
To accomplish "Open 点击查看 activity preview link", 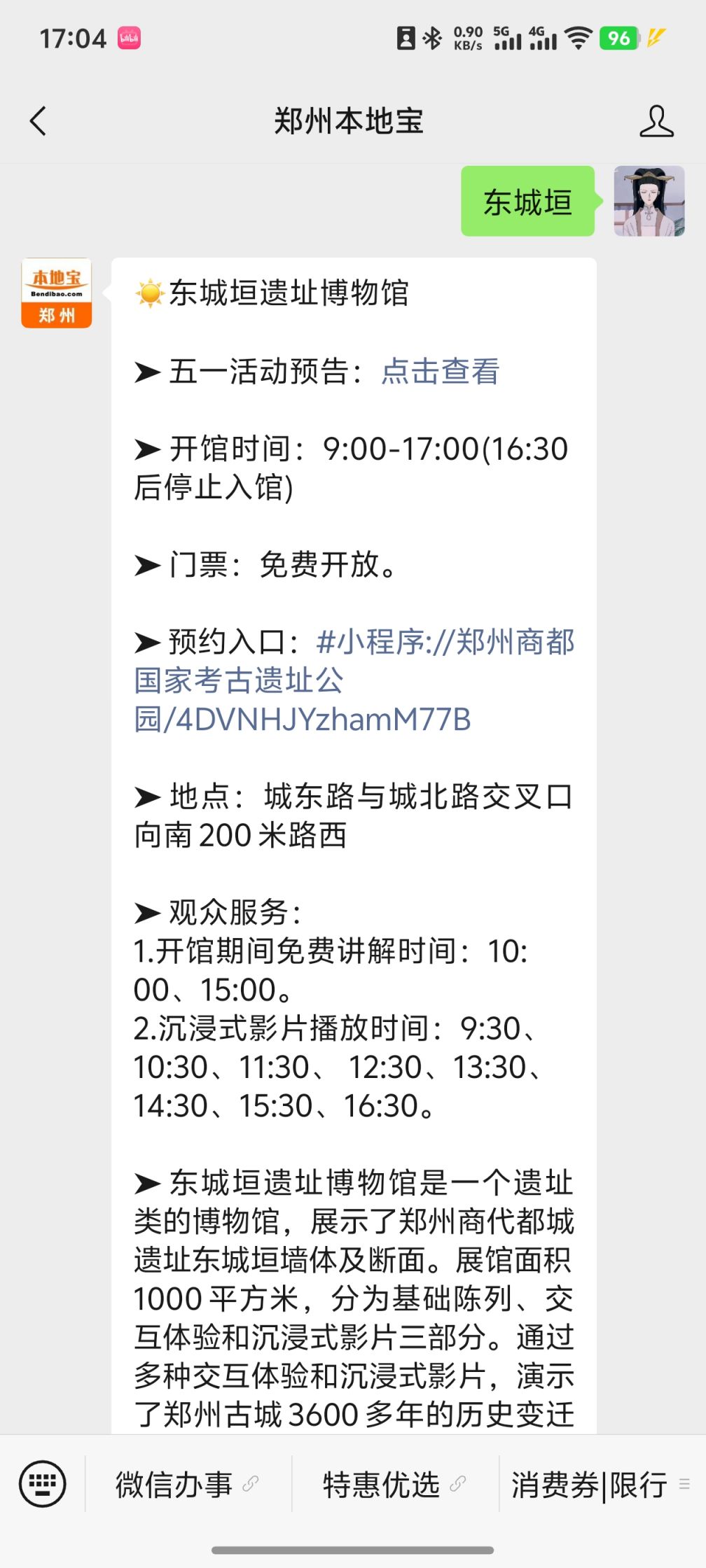I will [x=440, y=371].
